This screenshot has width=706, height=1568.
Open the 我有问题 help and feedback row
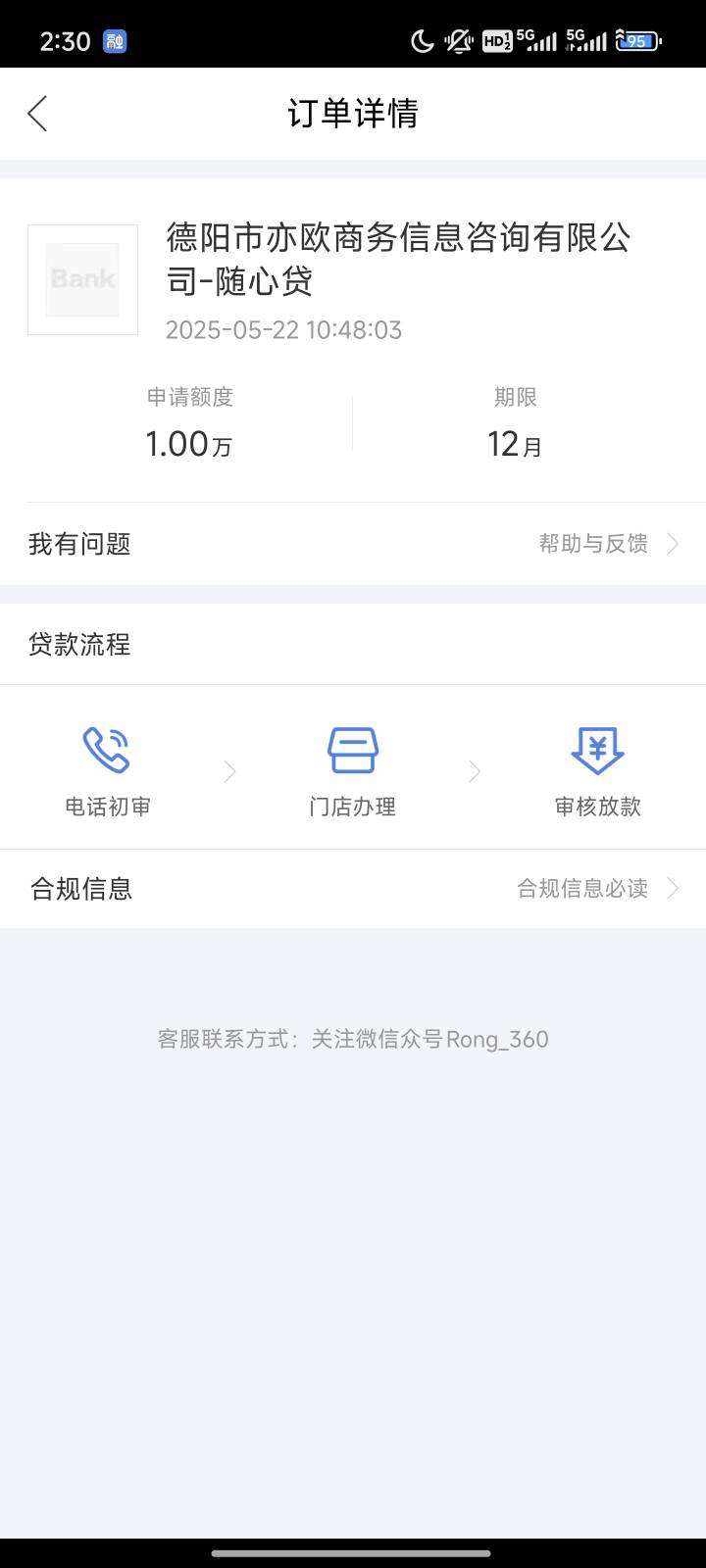[353, 544]
